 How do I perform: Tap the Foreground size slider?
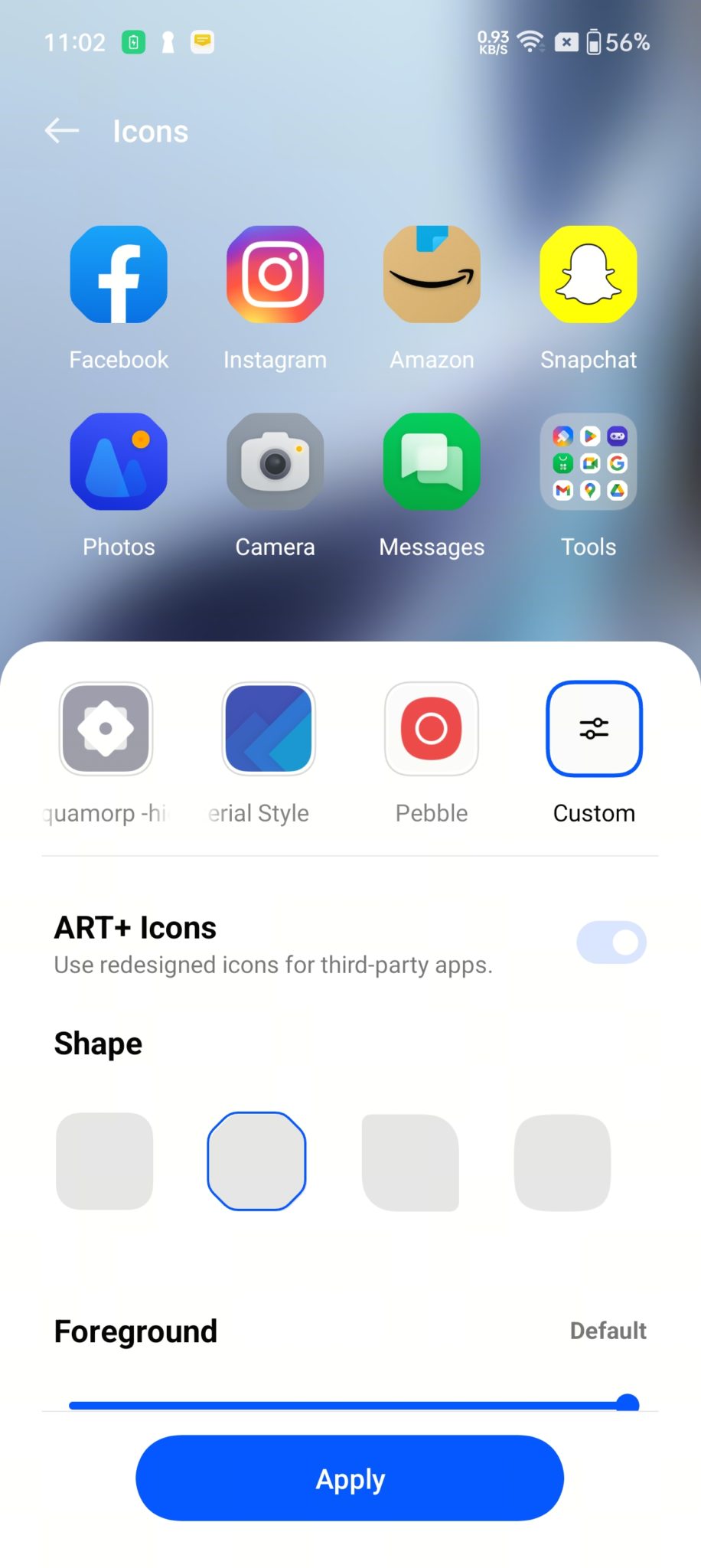point(348,1405)
